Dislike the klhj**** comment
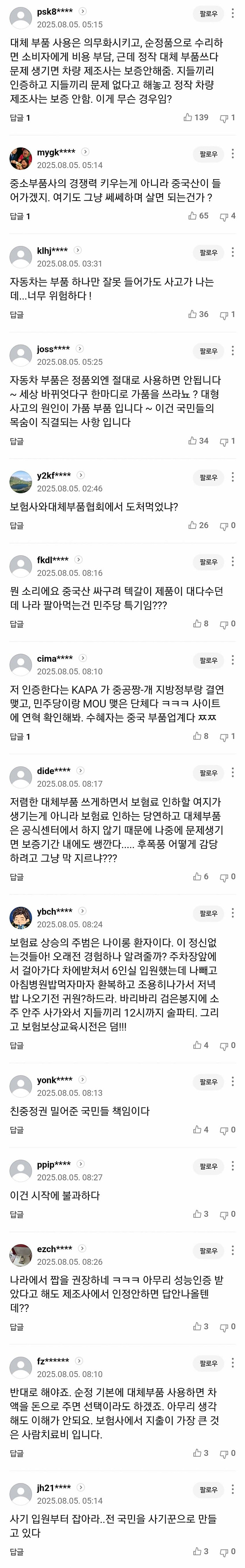The image size is (245, 1568). coord(224,315)
